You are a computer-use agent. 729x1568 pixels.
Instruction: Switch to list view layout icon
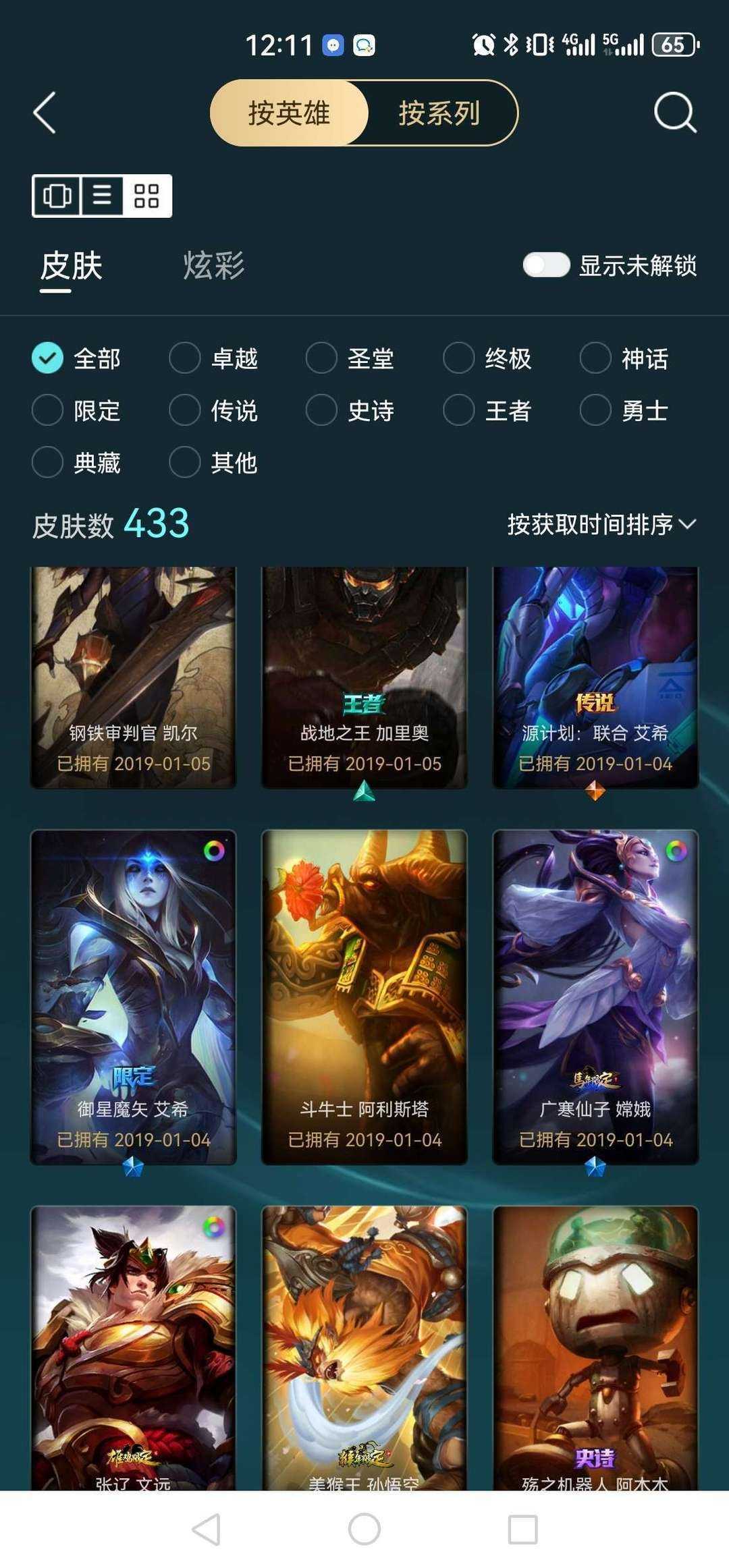pos(102,196)
